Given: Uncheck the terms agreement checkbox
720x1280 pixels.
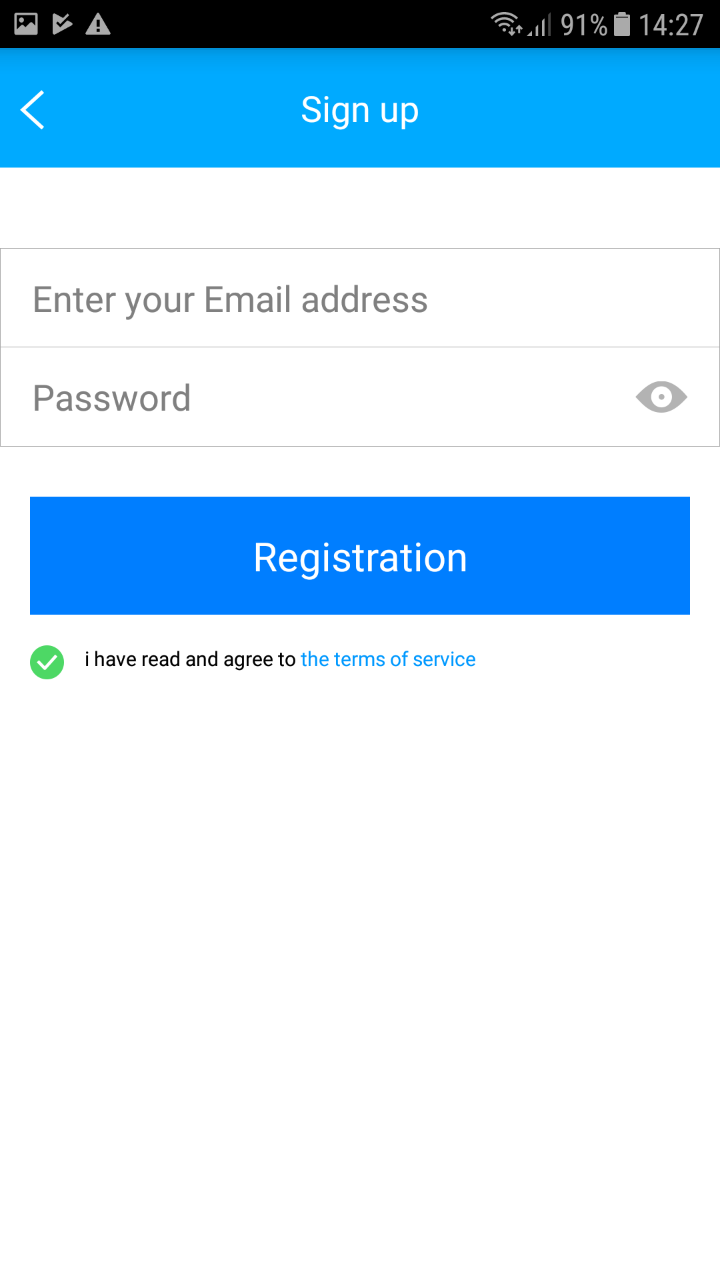Looking at the screenshot, I should pos(47,661).
